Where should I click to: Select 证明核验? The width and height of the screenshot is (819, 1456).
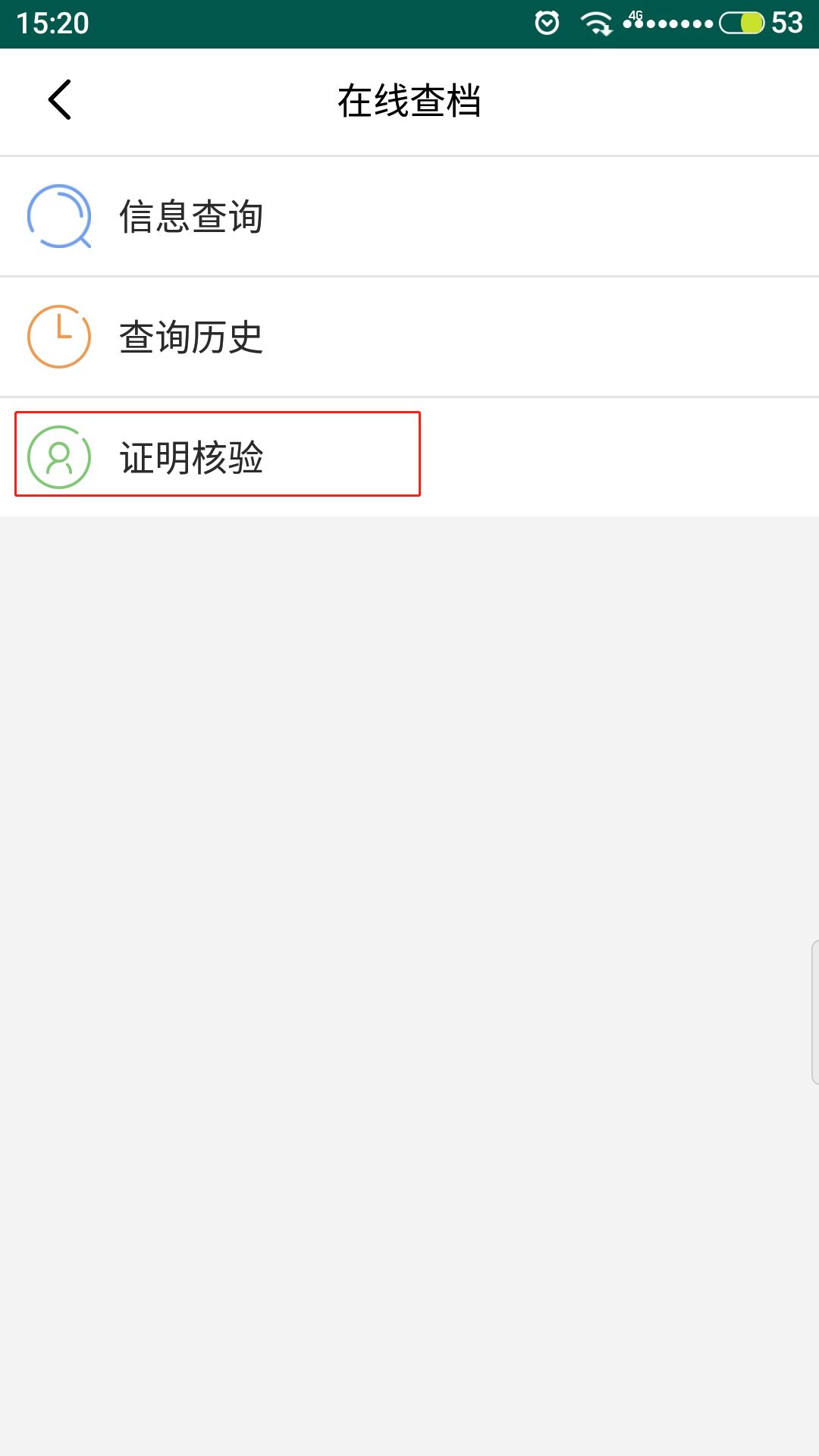[191, 457]
